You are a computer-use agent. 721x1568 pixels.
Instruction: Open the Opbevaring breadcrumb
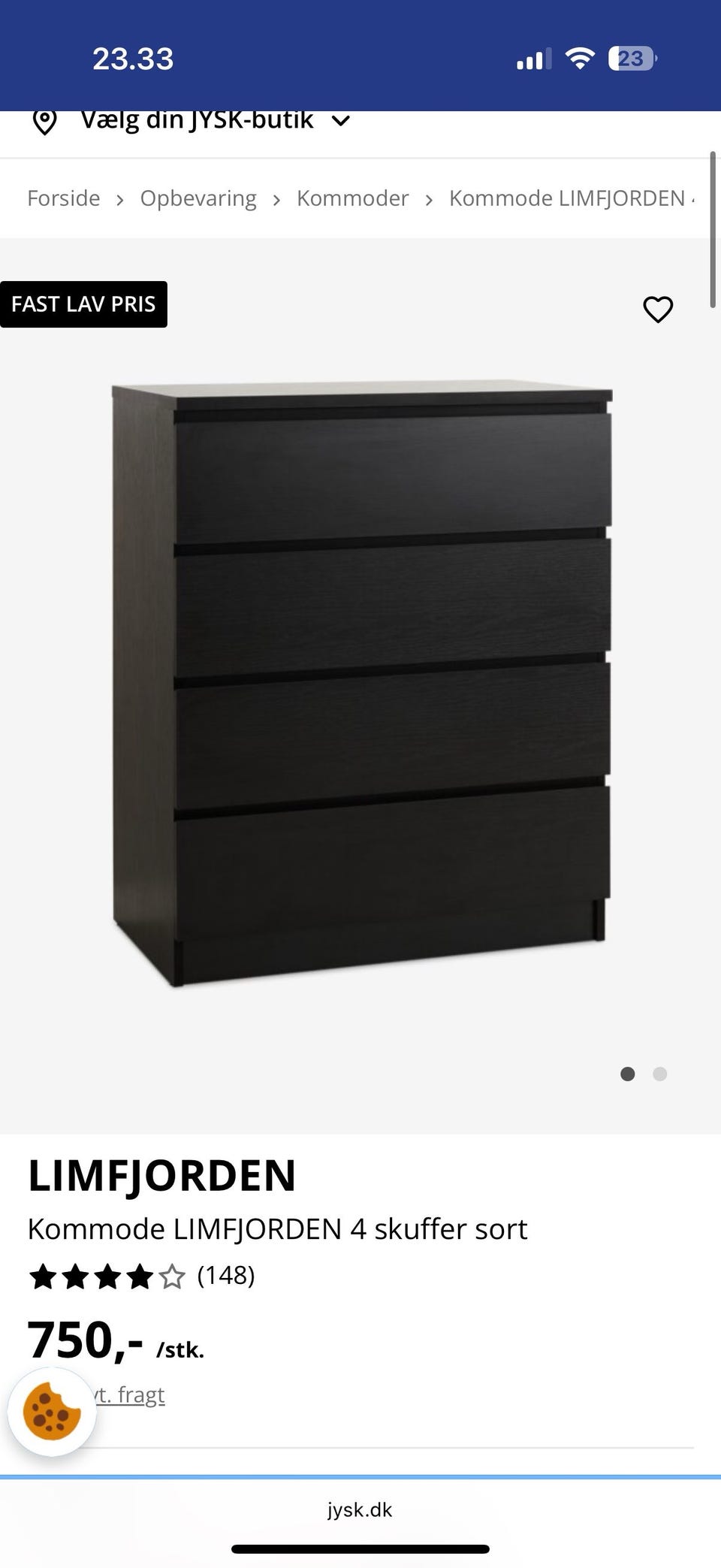click(x=198, y=198)
